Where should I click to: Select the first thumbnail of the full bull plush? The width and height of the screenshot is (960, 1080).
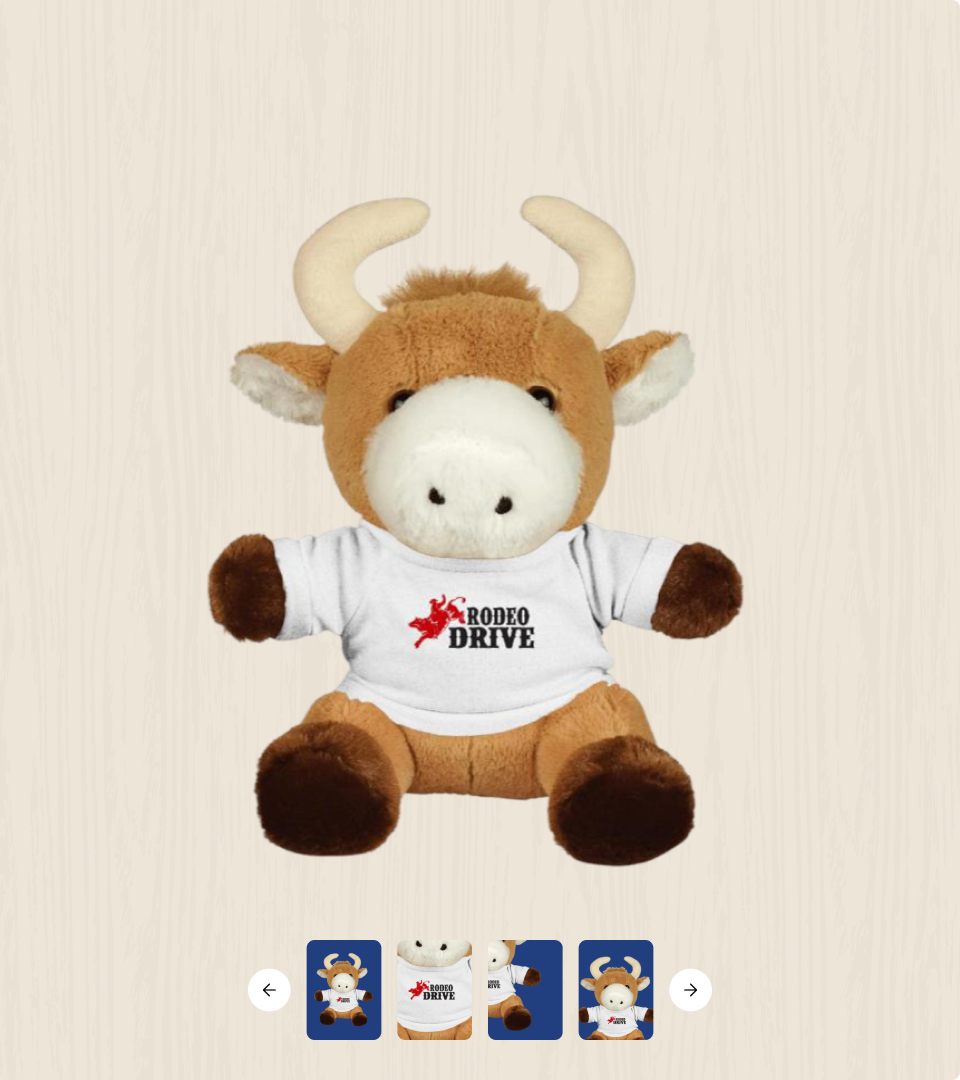pos(344,990)
